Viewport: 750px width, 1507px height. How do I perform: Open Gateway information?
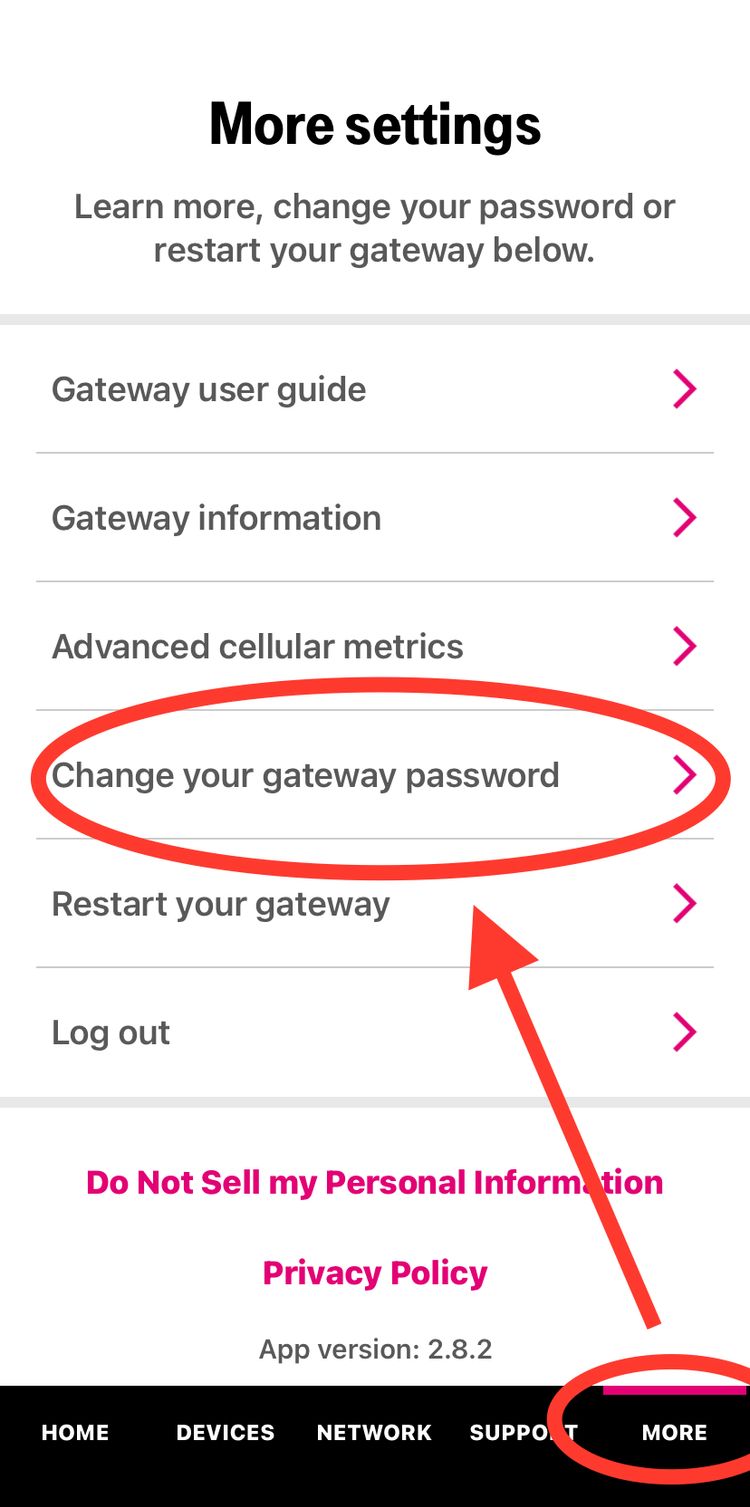pyautogui.click(x=375, y=518)
